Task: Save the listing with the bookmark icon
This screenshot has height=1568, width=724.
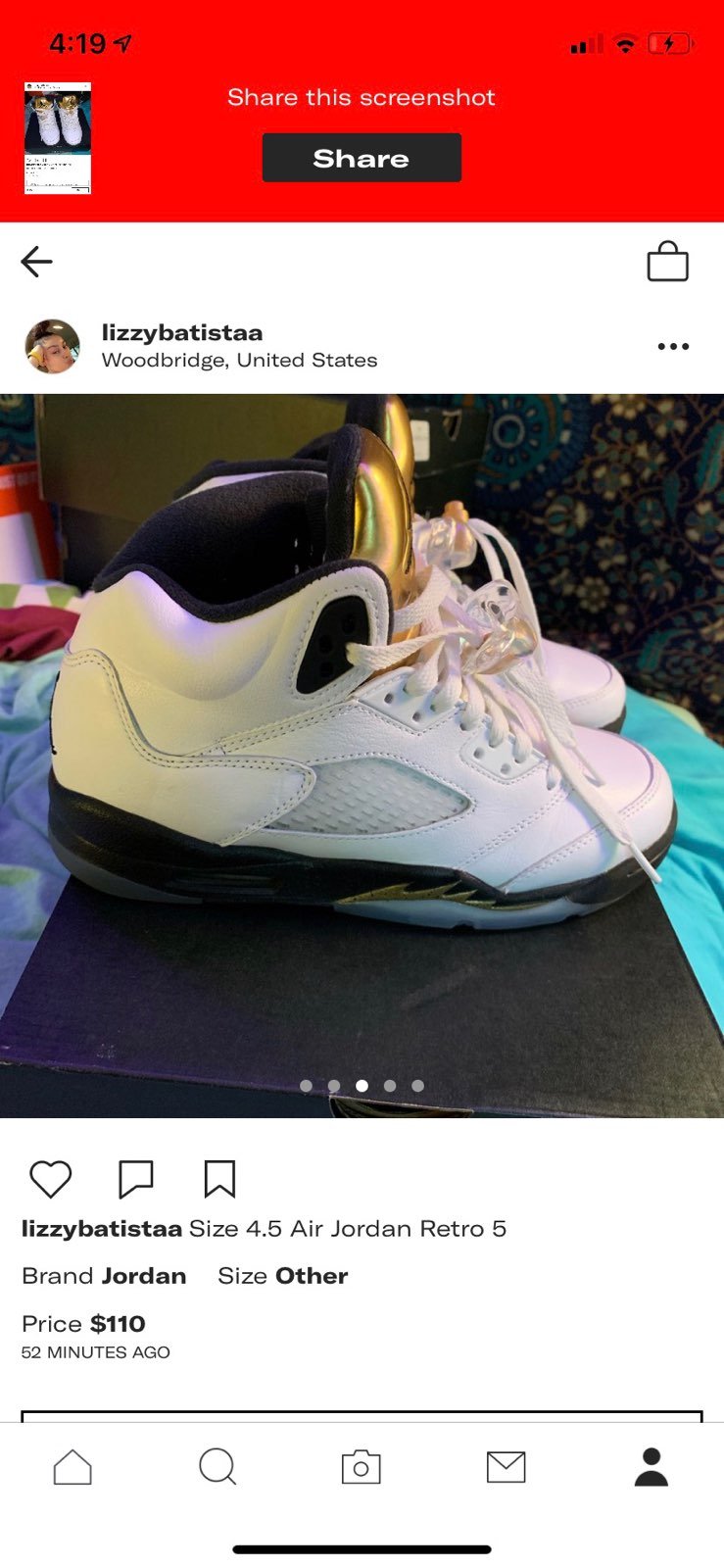Action: [219, 1179]
